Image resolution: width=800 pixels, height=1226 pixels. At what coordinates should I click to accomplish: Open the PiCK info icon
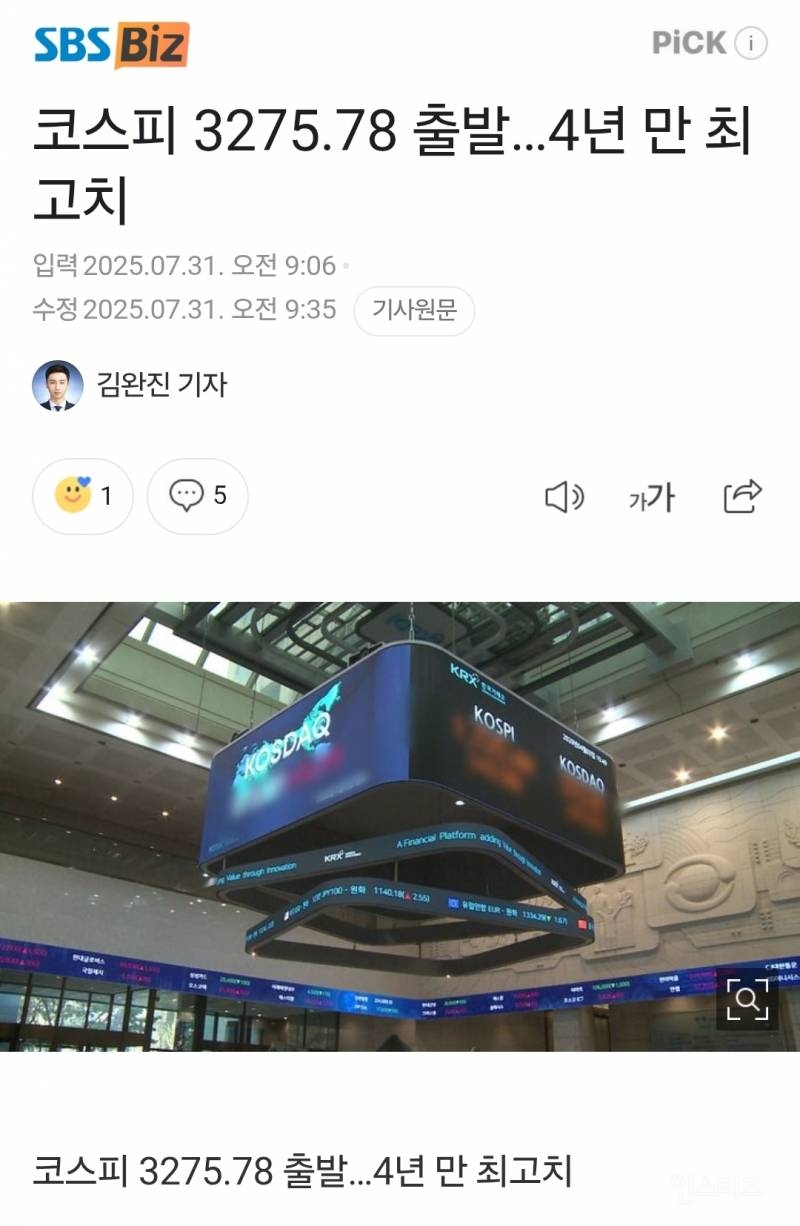click(751, 43)
